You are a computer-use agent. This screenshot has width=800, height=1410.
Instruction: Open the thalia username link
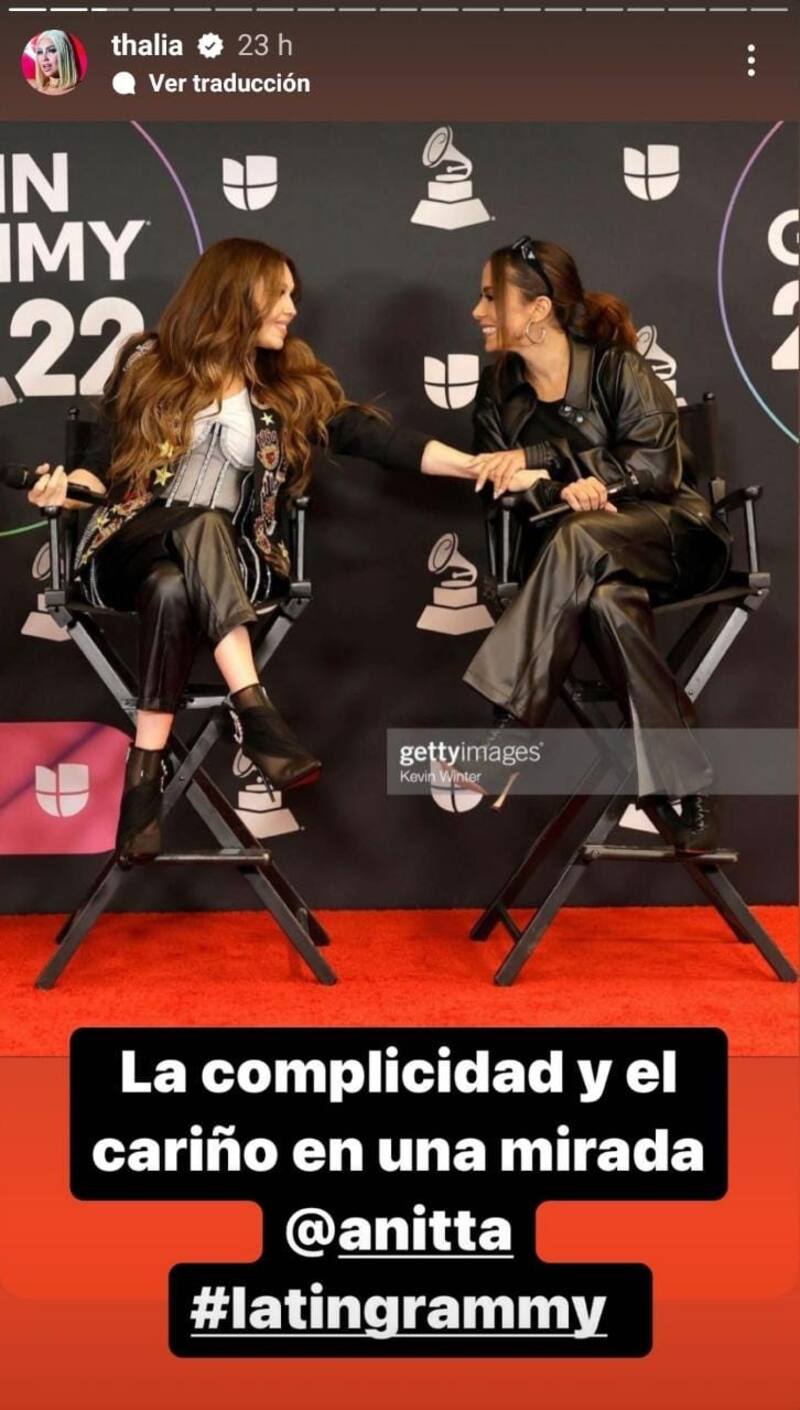(x=147, y=45)
